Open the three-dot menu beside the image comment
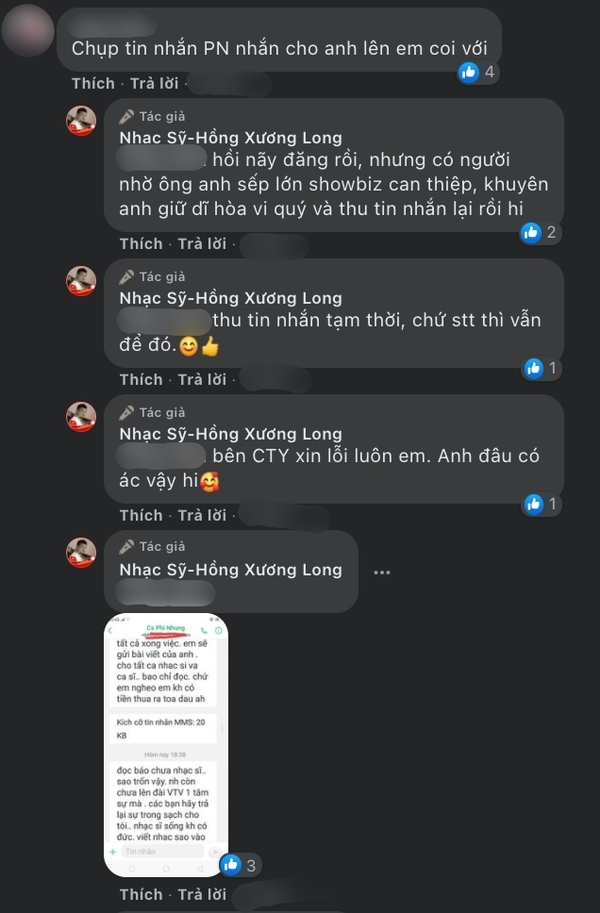This screenshot has height=913, width=600. click(x=381, y=572)
